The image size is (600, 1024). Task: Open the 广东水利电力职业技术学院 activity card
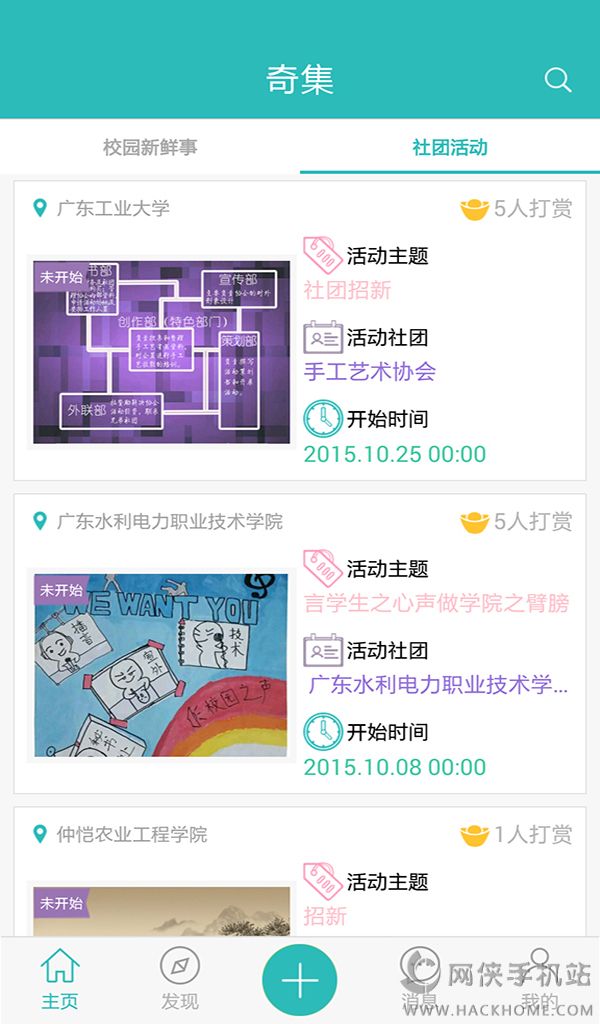pos(300,643)
